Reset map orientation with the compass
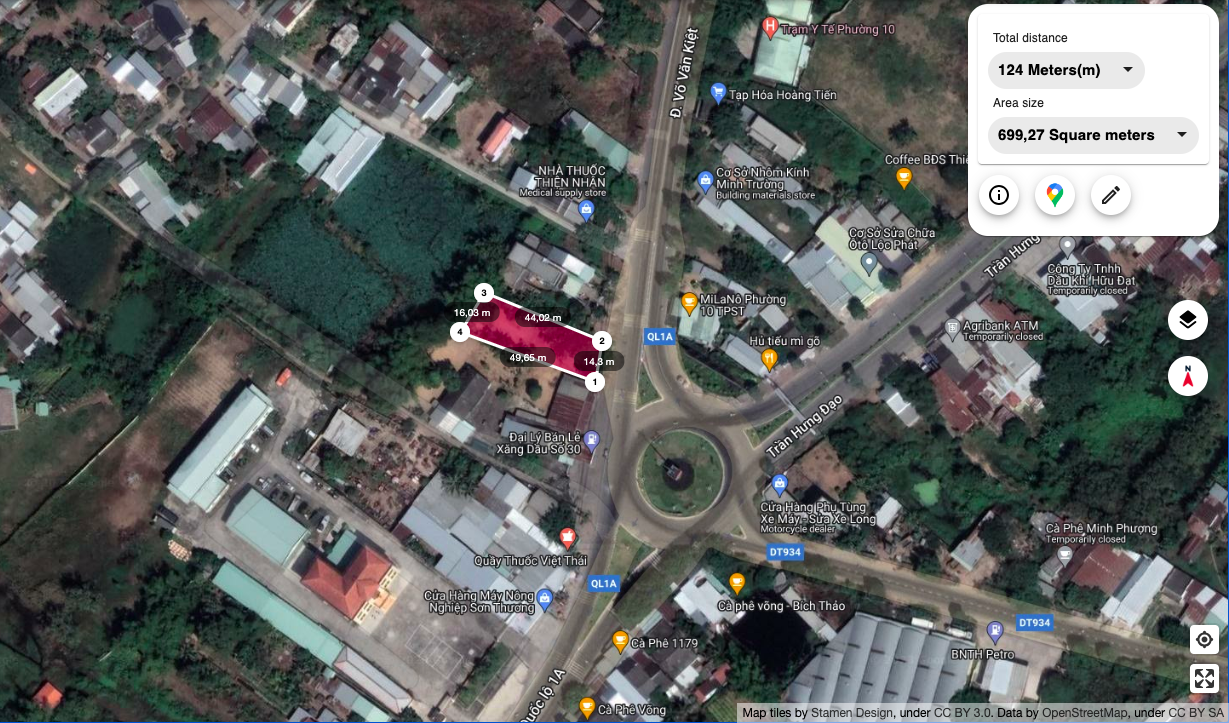 point(1188,376)
